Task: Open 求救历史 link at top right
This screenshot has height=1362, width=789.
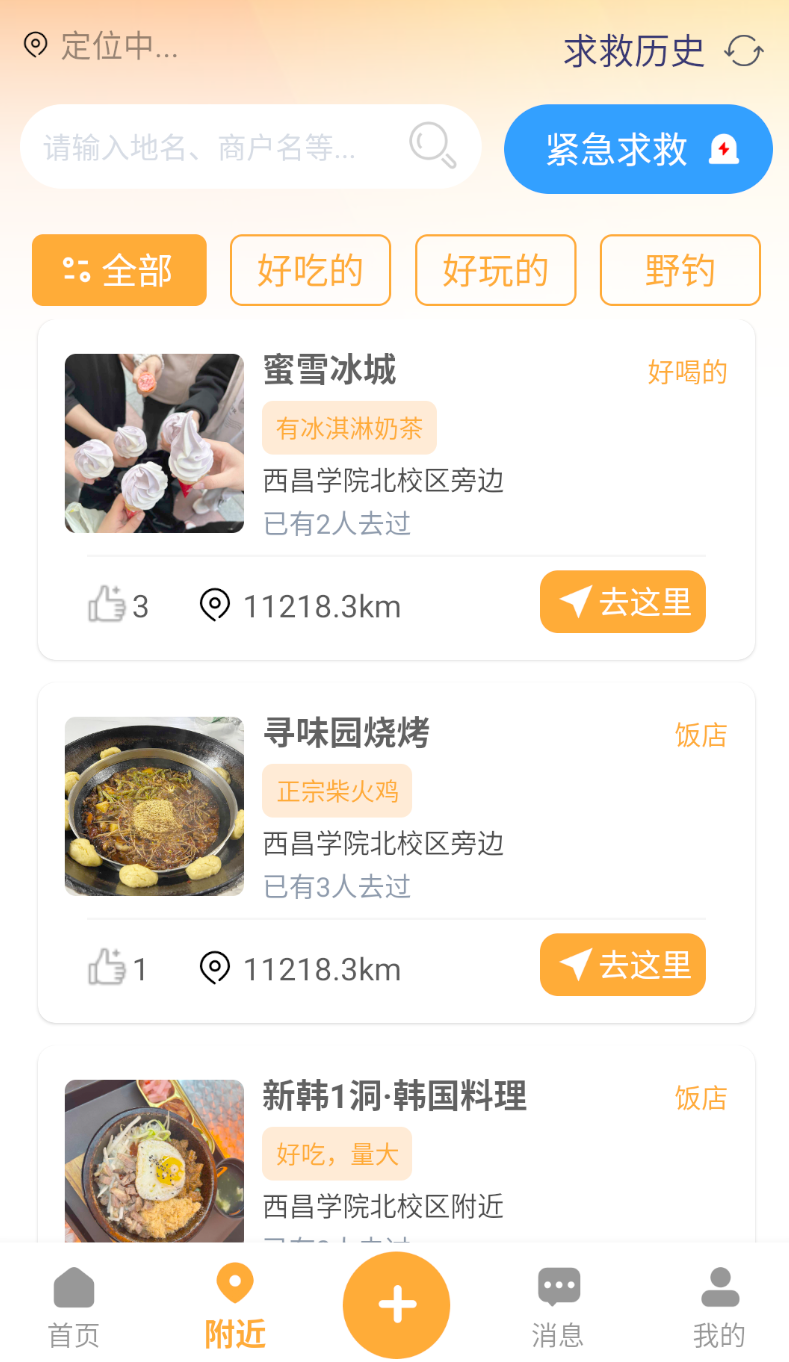Action: point(632,52)
